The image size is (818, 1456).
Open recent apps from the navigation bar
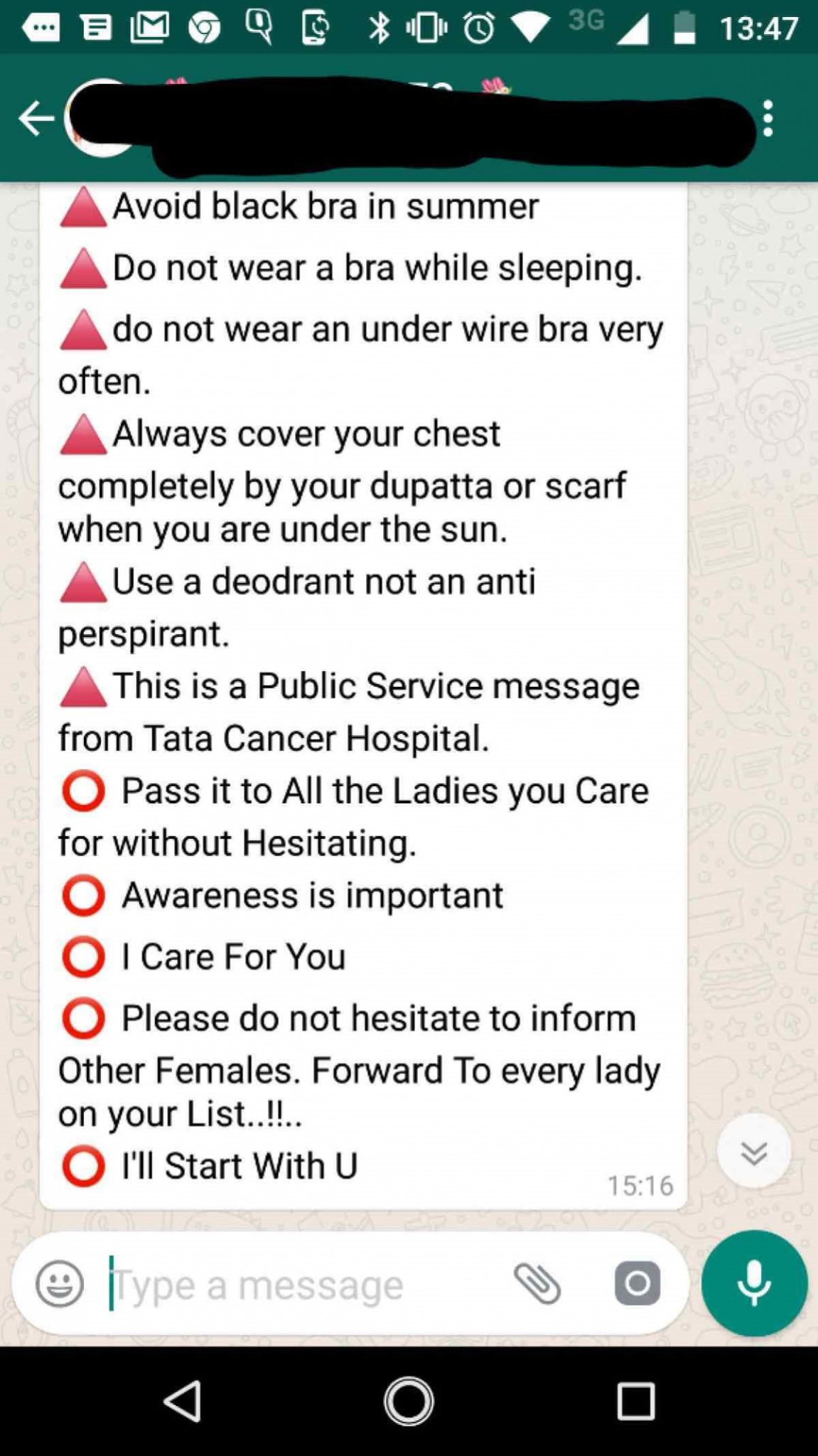[x=635, y=1402]
